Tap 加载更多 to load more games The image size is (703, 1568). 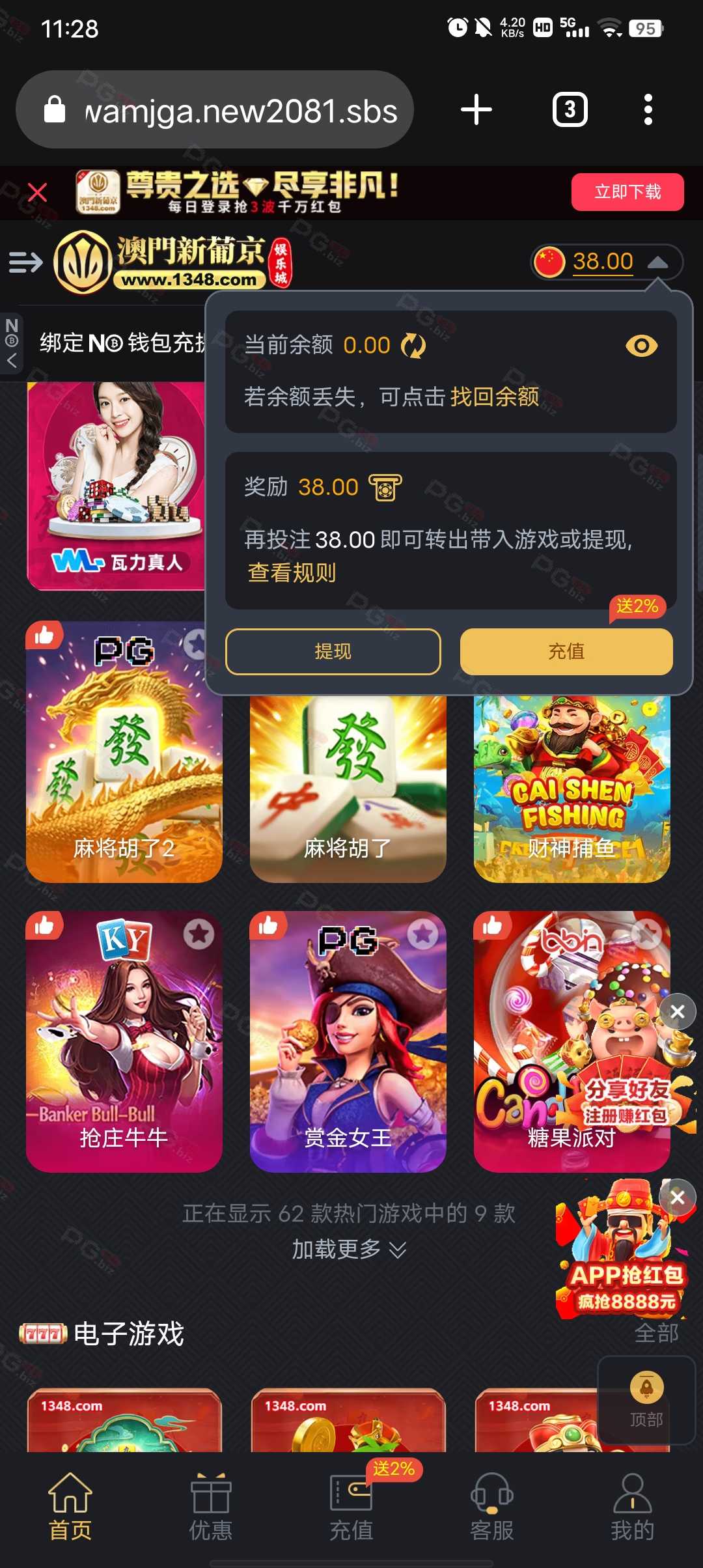(349, 1249)
